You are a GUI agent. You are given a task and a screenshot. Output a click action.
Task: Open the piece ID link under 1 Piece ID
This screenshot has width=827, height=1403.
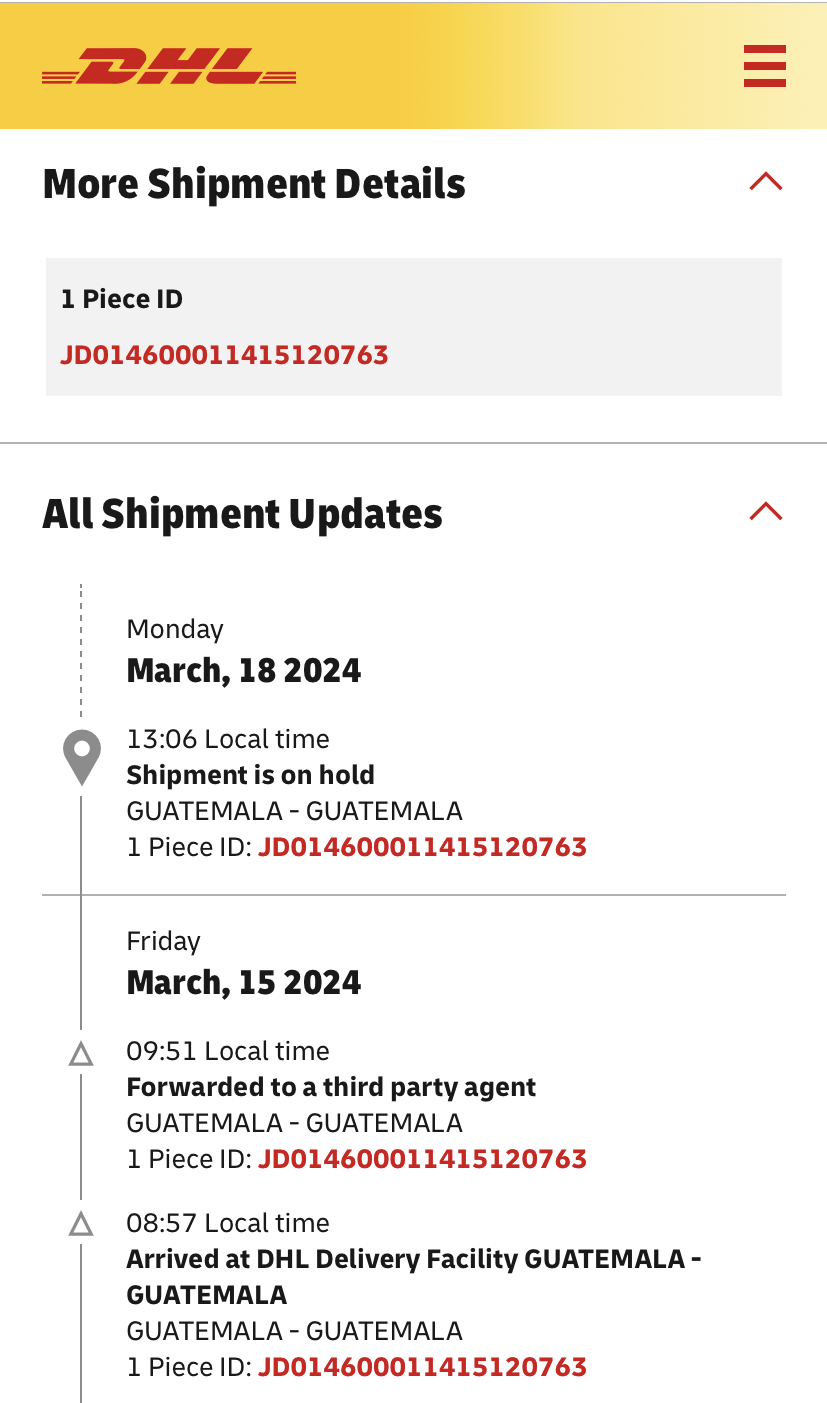tap(225, 355)
